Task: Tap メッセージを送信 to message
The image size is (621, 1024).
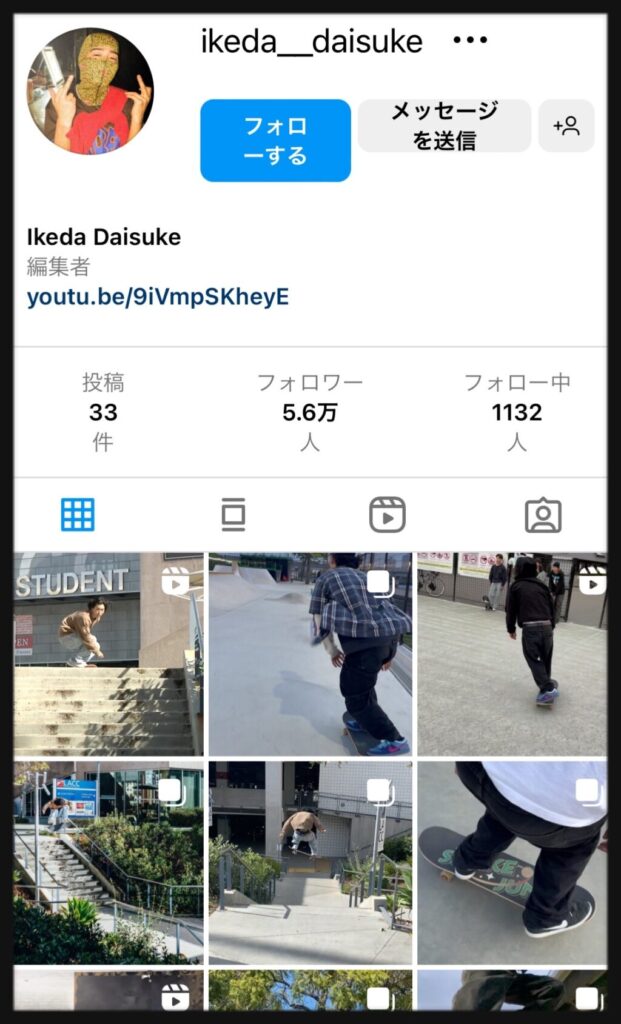Action: [444, 126]
